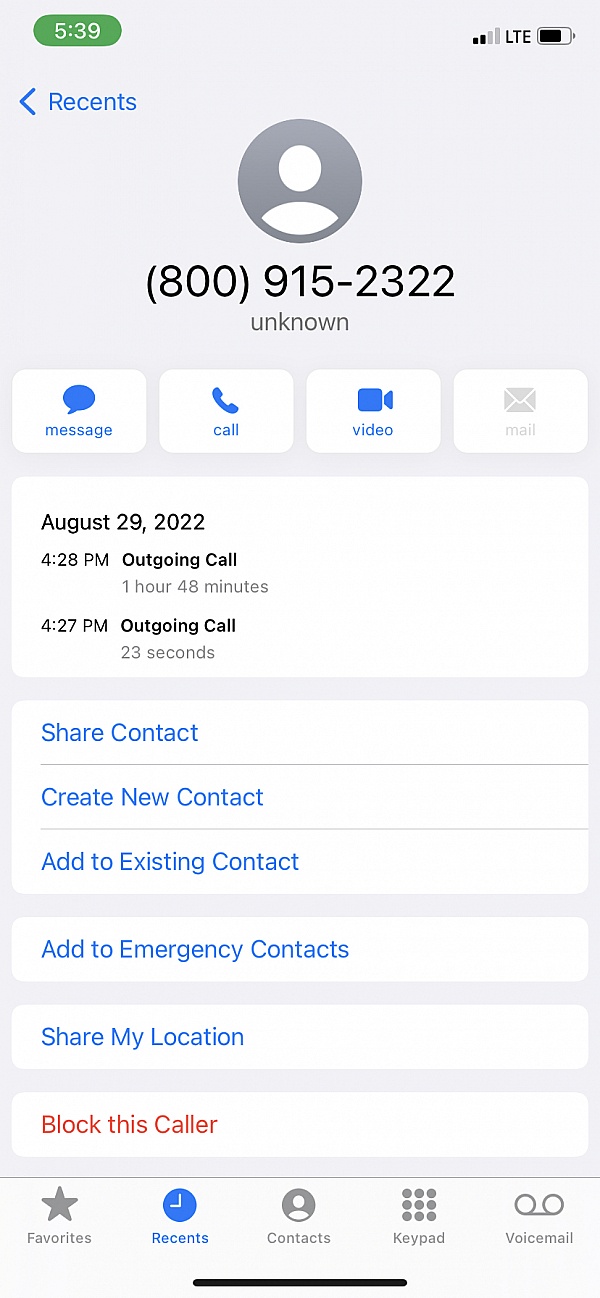Tap the Recents tab
The width and height of the screenshot is (600, 1298).
tap(180, 1215)
